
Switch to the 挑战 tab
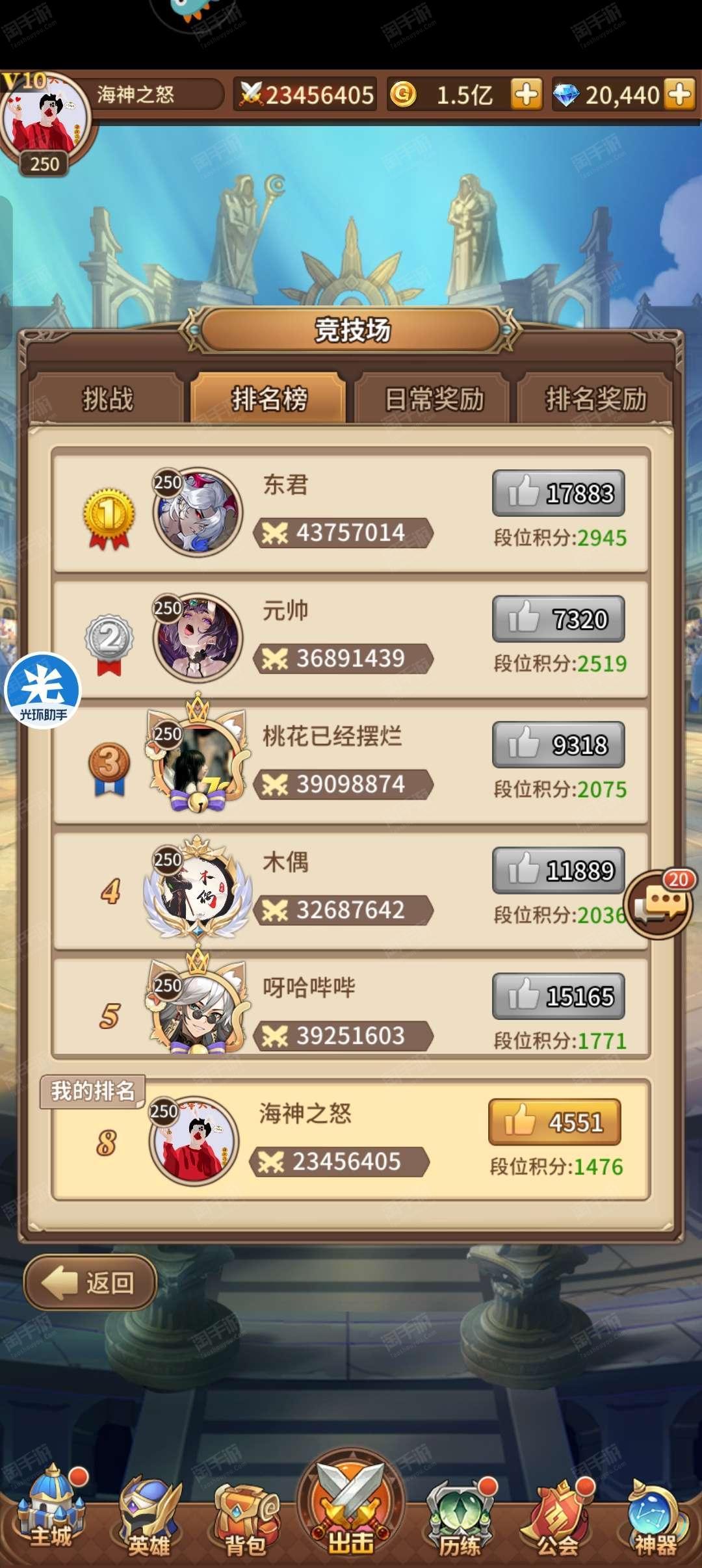click(x=107, y=399)
